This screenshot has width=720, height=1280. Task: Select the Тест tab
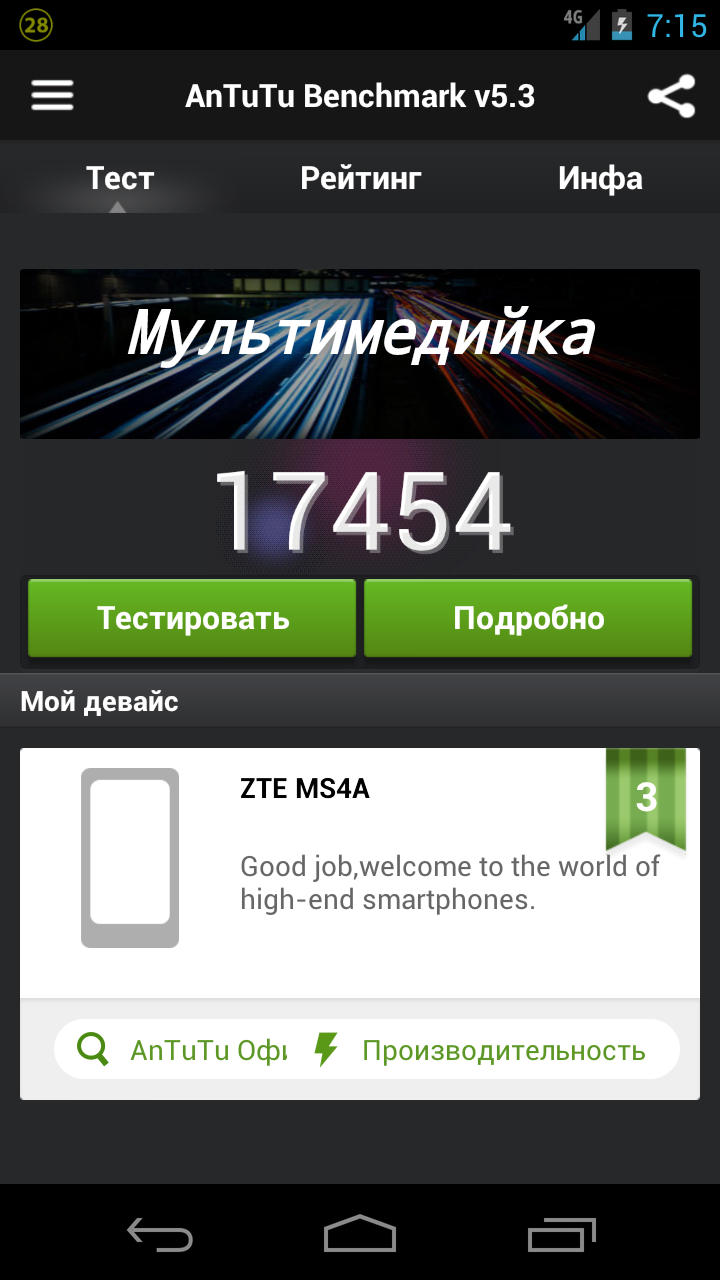pyautogui.click(x=120, y=178)
